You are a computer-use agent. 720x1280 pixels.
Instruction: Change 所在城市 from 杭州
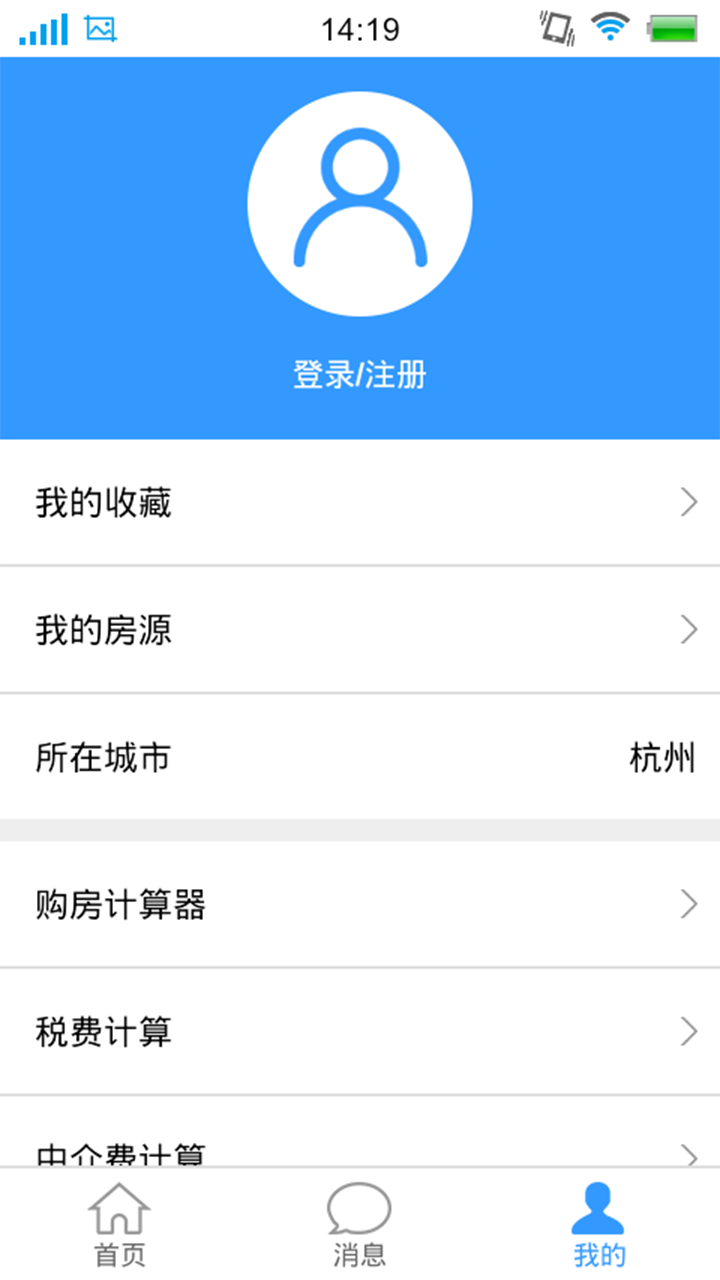360,757
